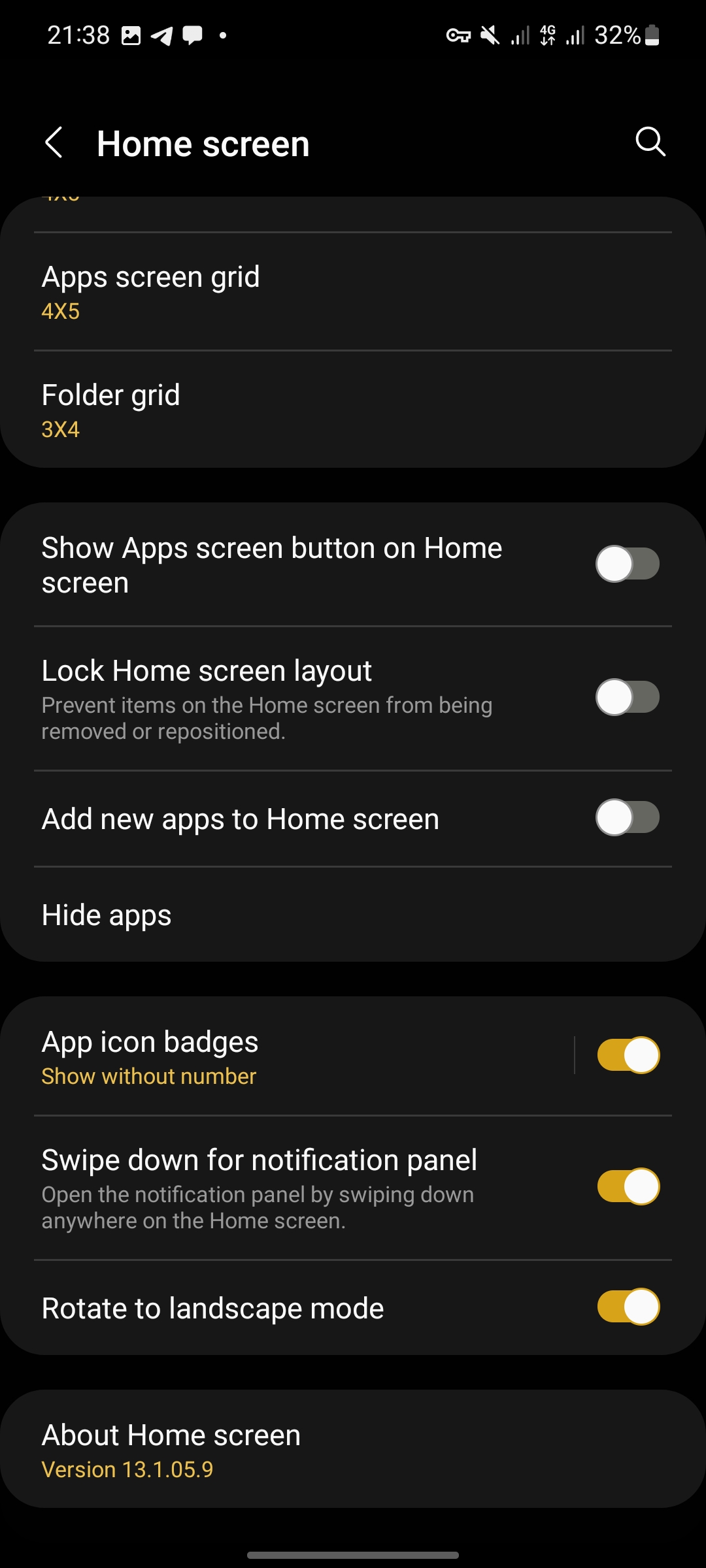
Task: Turn on Lock Home screen layout
Action: 627,697
